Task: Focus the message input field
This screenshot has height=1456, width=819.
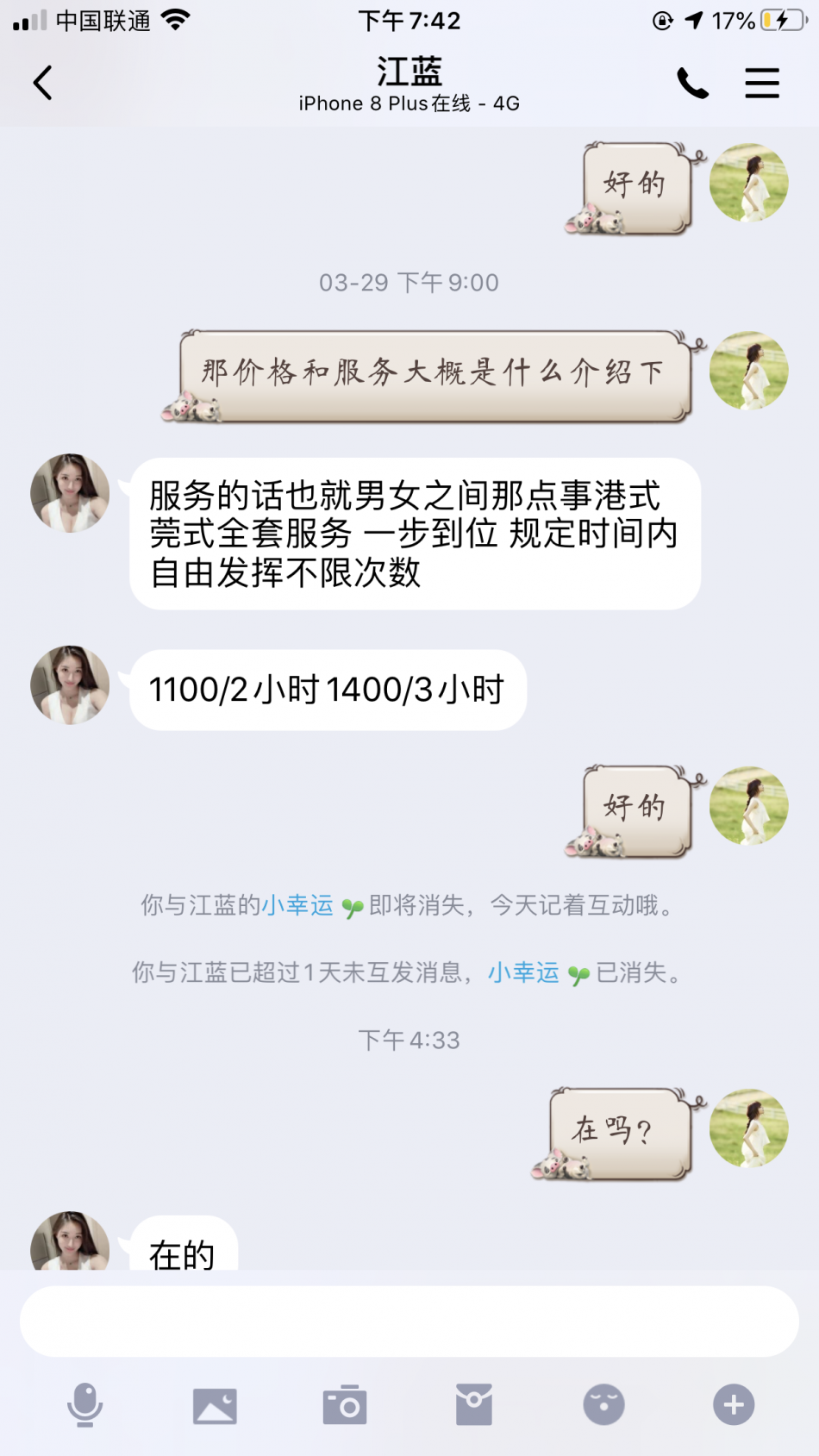Action: point(409,1321)
